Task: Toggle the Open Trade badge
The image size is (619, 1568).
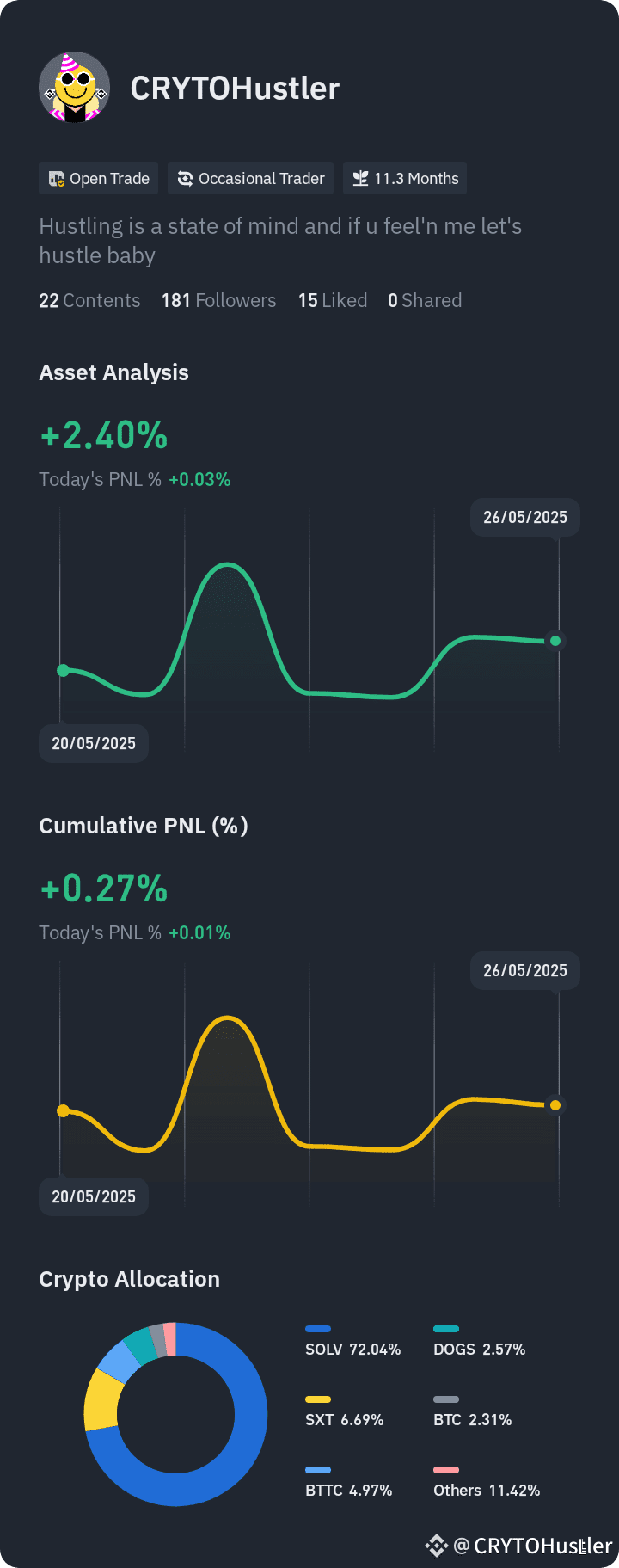Action: [98, 178]
